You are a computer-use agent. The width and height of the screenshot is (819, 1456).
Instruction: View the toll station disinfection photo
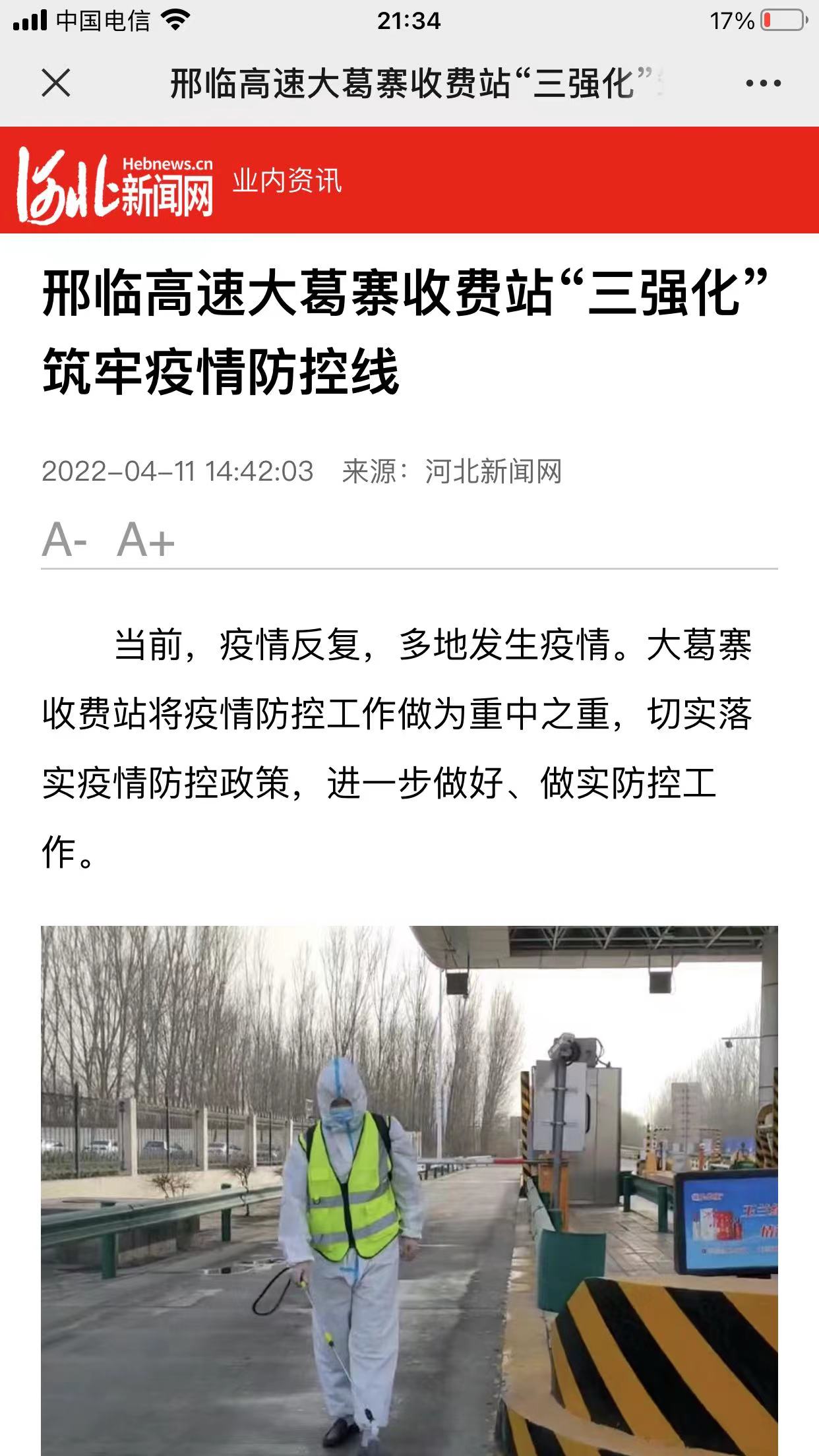(409, 1190)
